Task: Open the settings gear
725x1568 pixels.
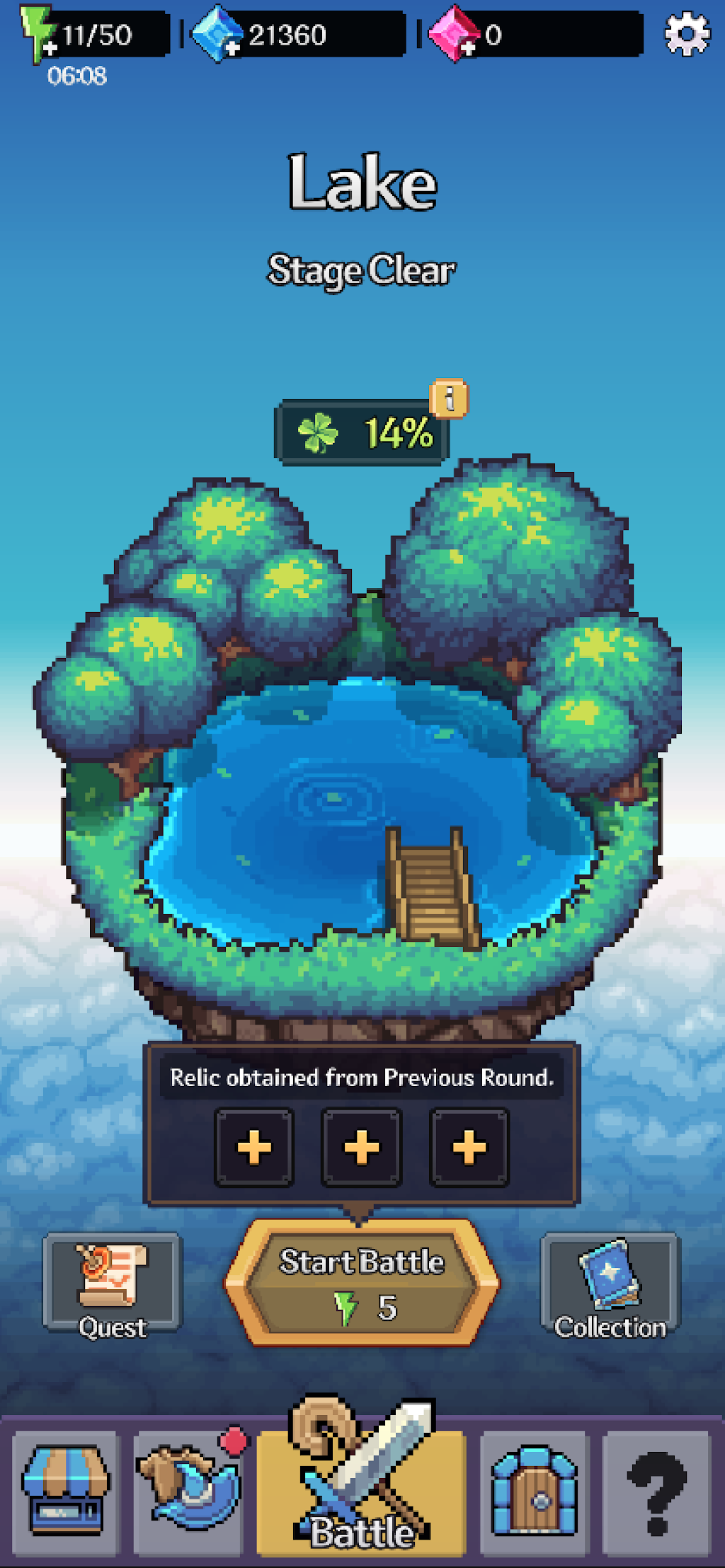Action: coord(687,33)
